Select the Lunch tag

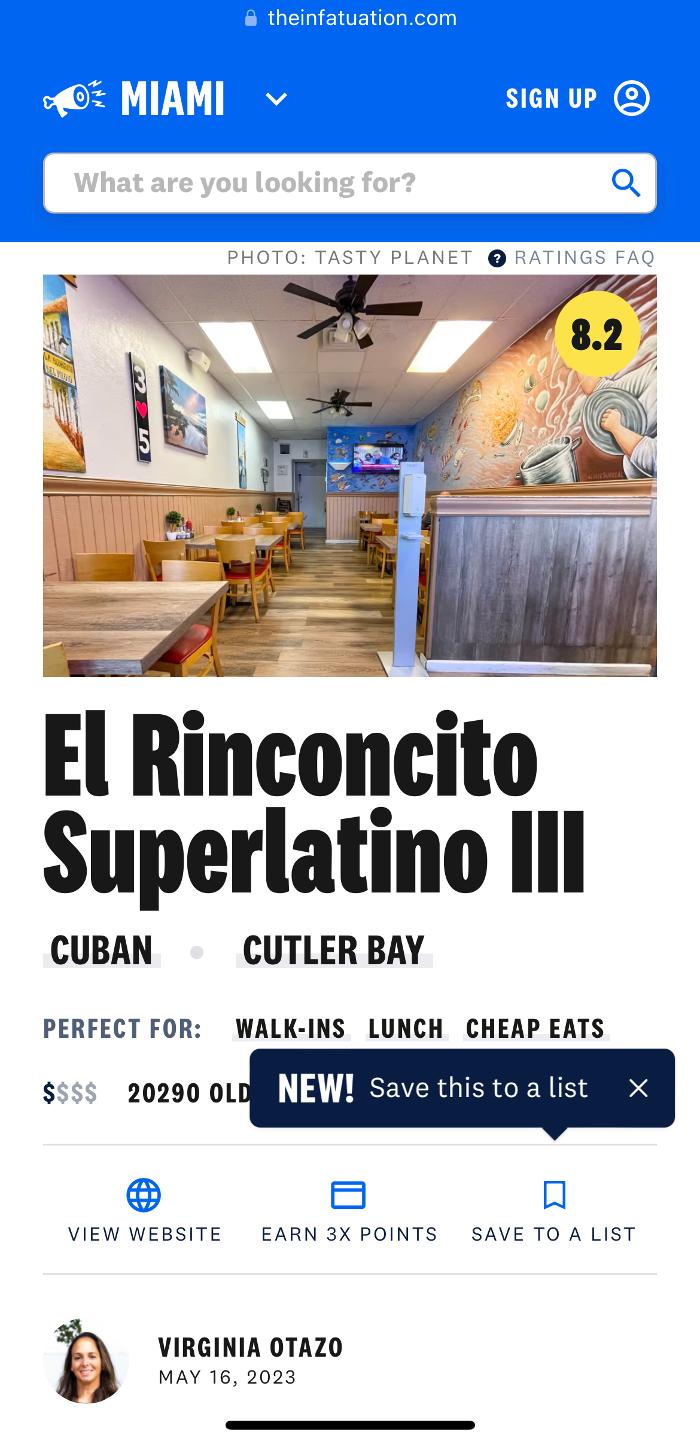tap(405, 1028)
